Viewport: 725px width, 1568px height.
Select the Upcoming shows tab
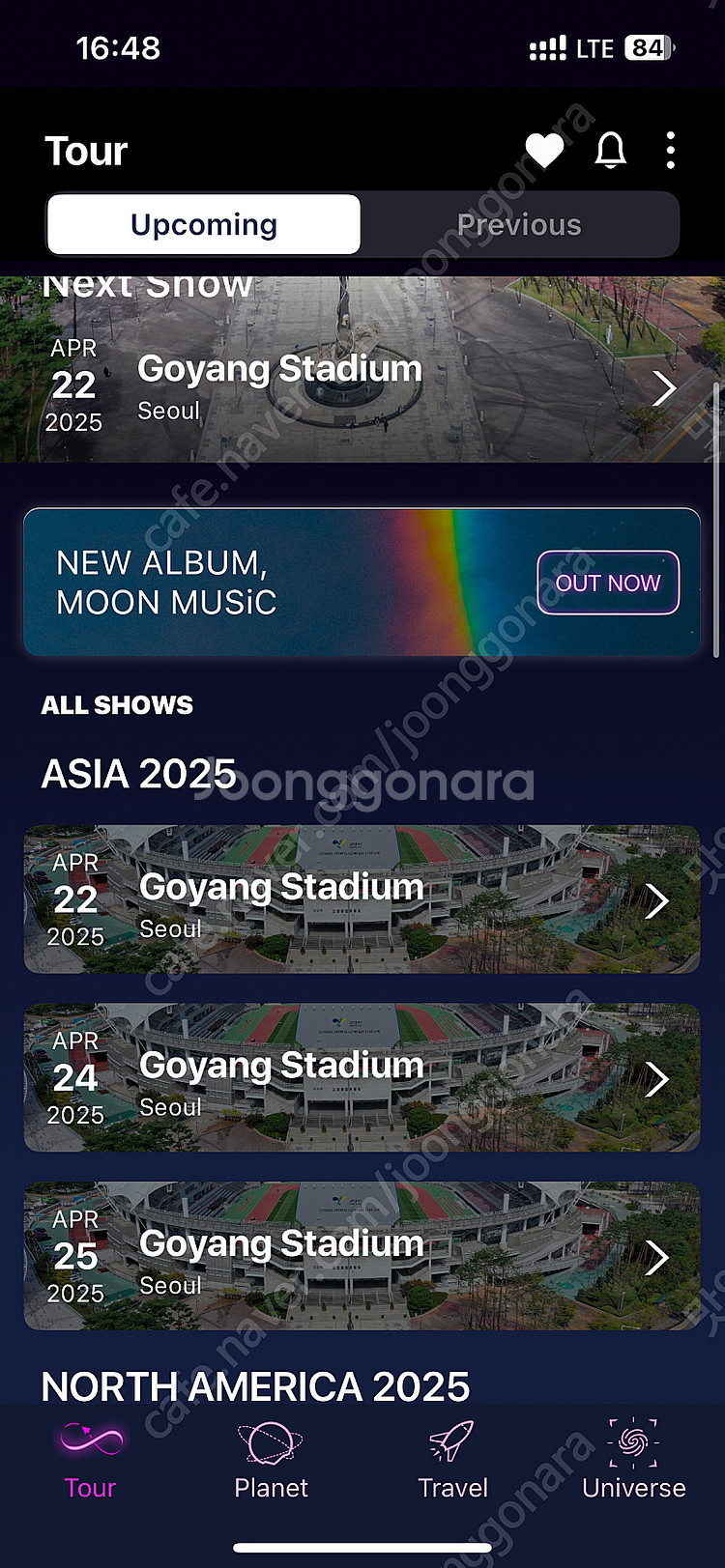(x=204, y=225)
